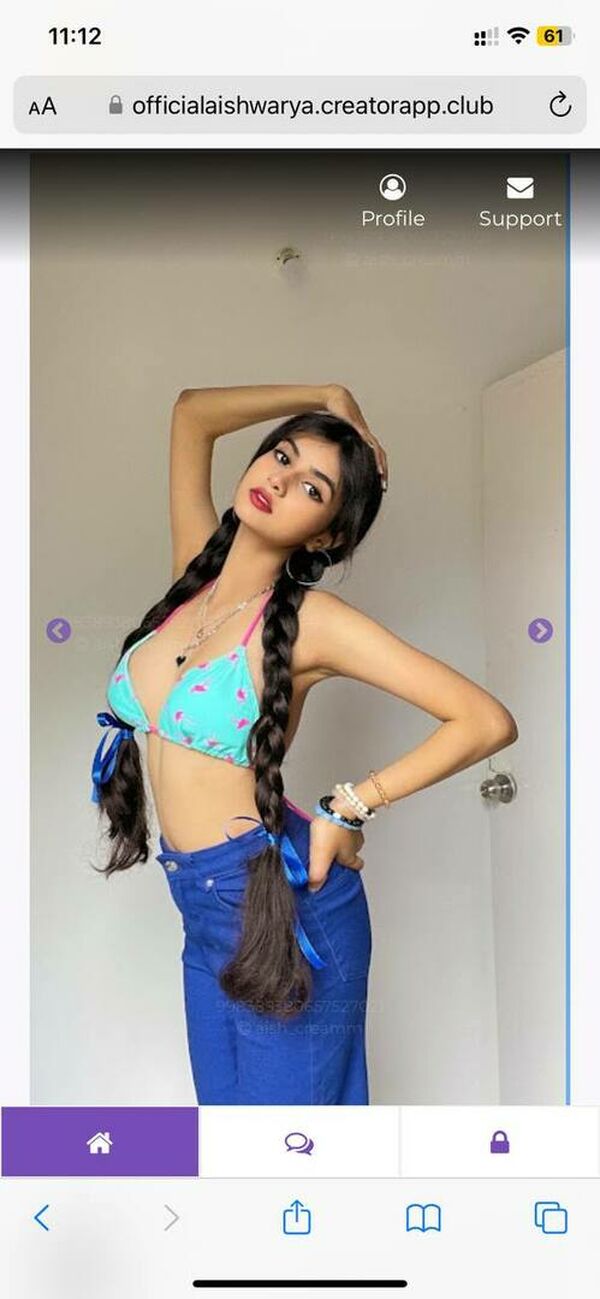Tap the Safari address bar
The width and height of the screenshot is (600, 1299).
pos(300,105)
